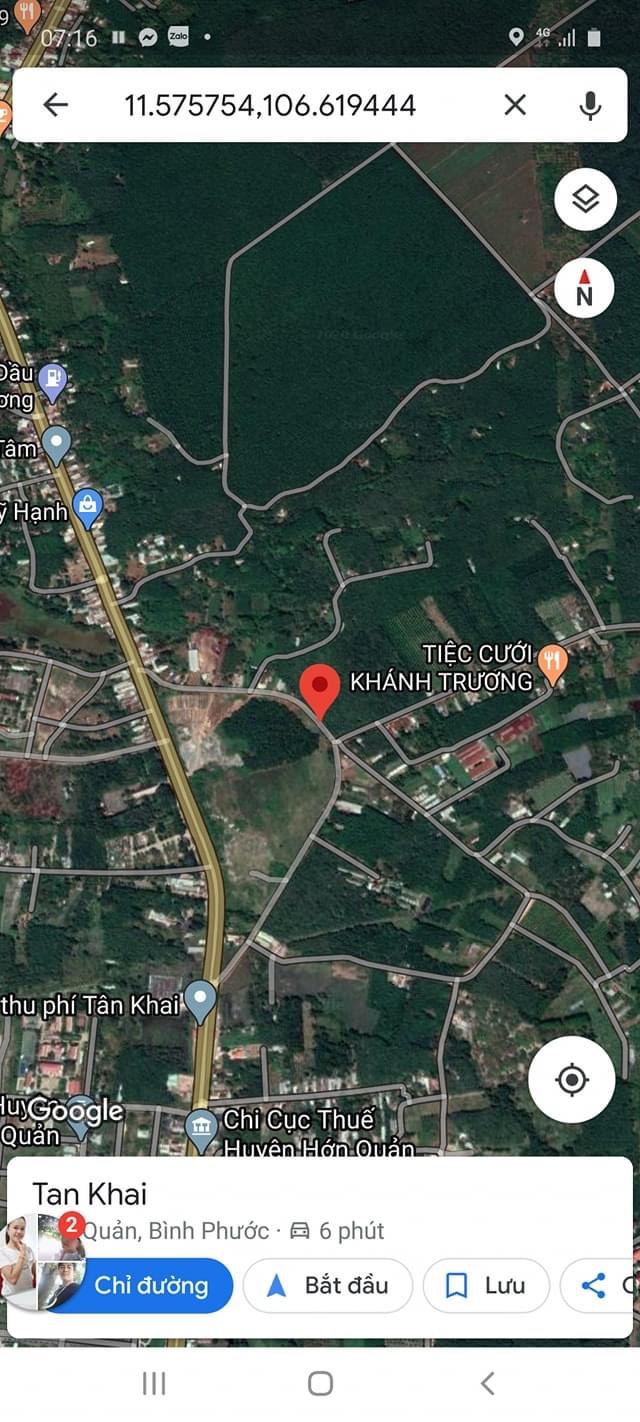
Task: Reset map orientation with the compass
Action: [584, 288]
